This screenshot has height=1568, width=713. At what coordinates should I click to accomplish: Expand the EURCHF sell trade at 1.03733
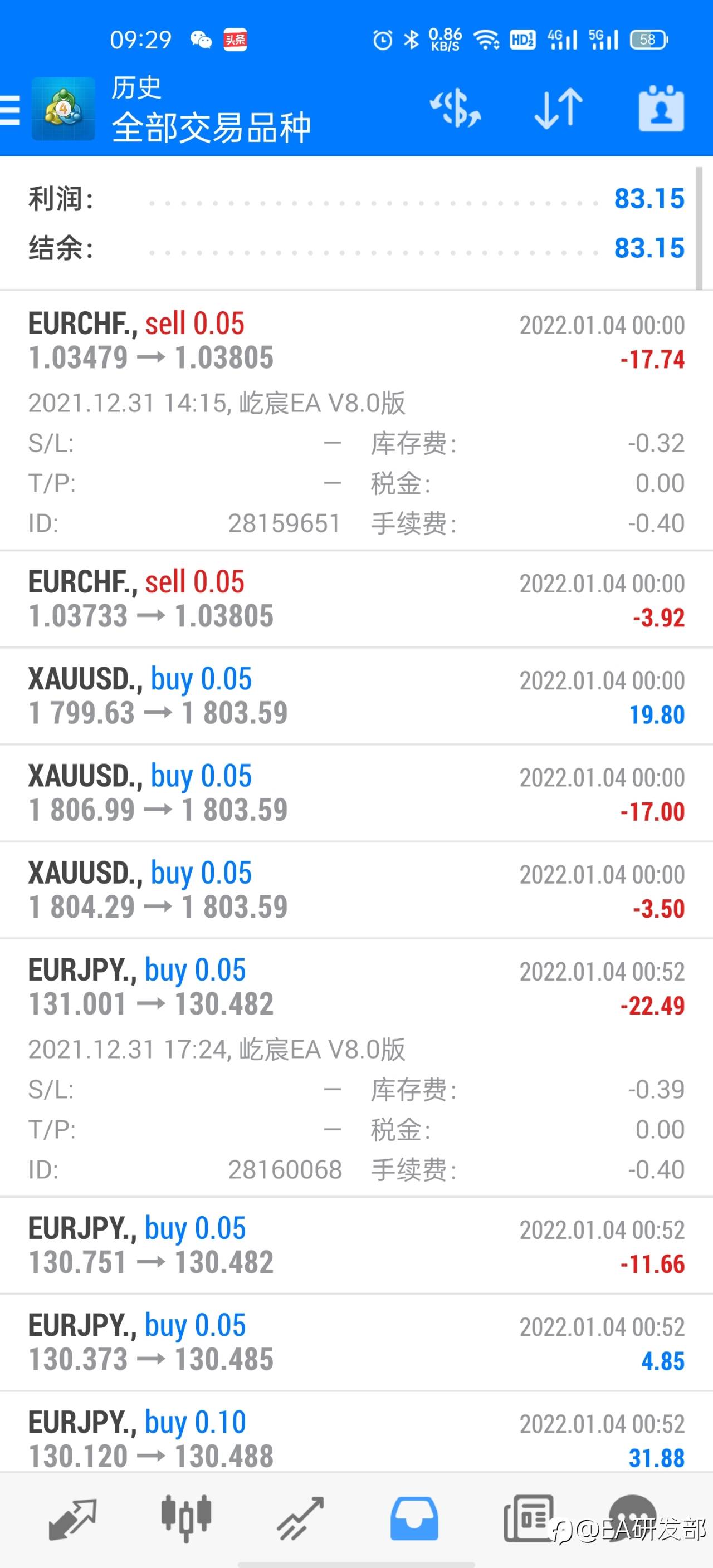point(356,599)
